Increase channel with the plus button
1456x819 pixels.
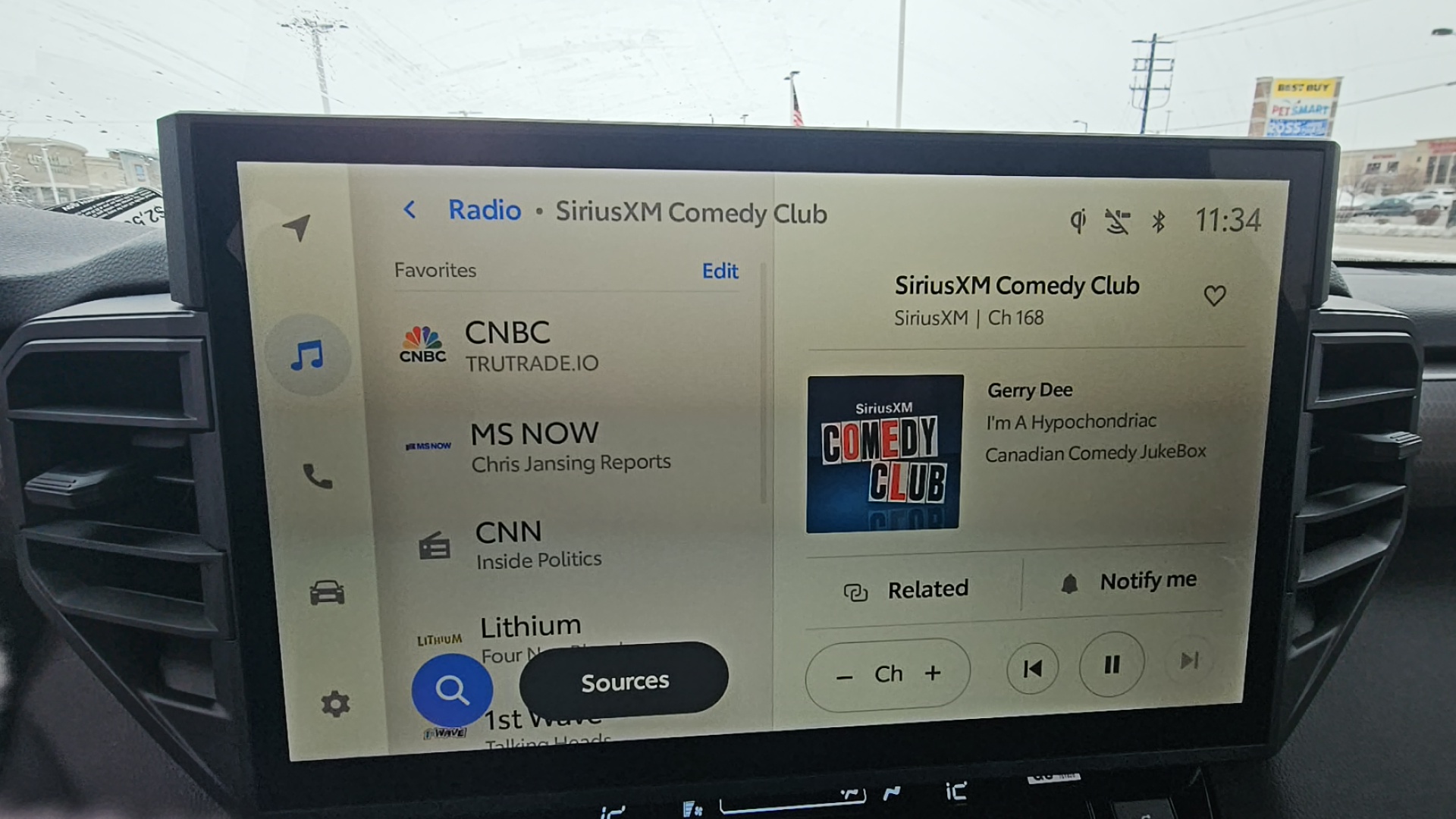(x=933, y=673)
